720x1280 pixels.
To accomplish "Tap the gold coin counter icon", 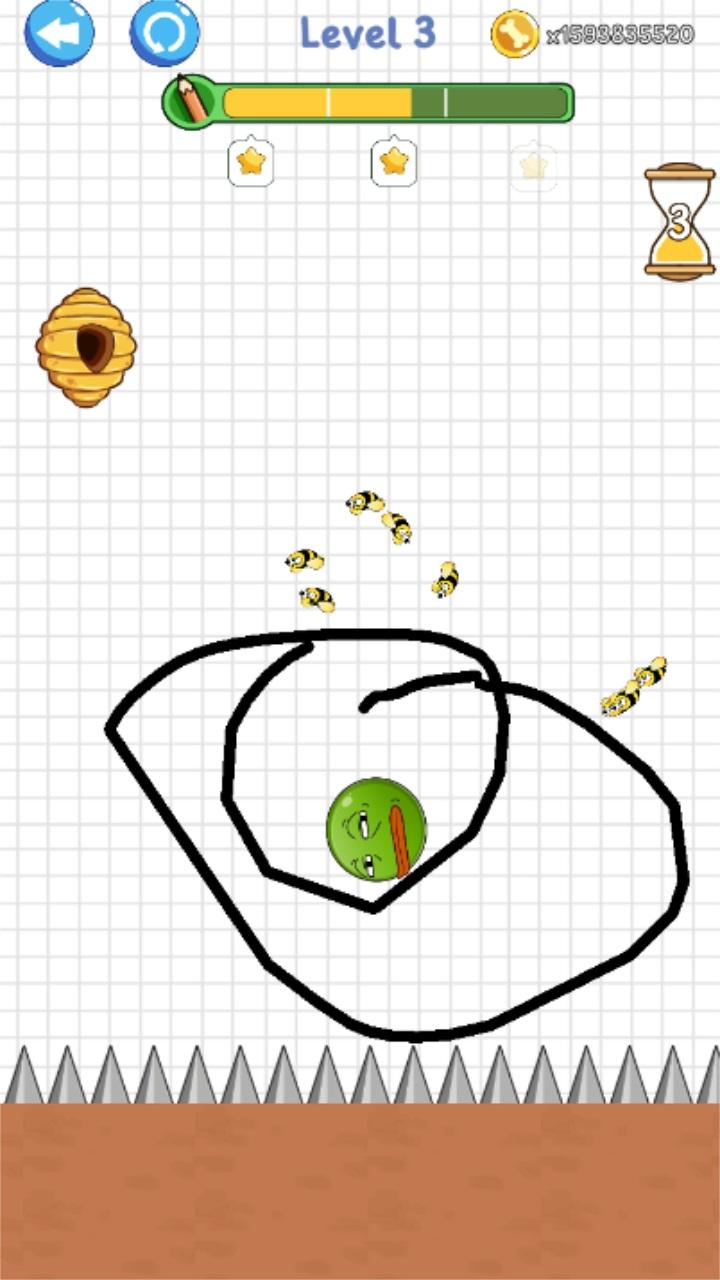I will (x=515, y=34).
